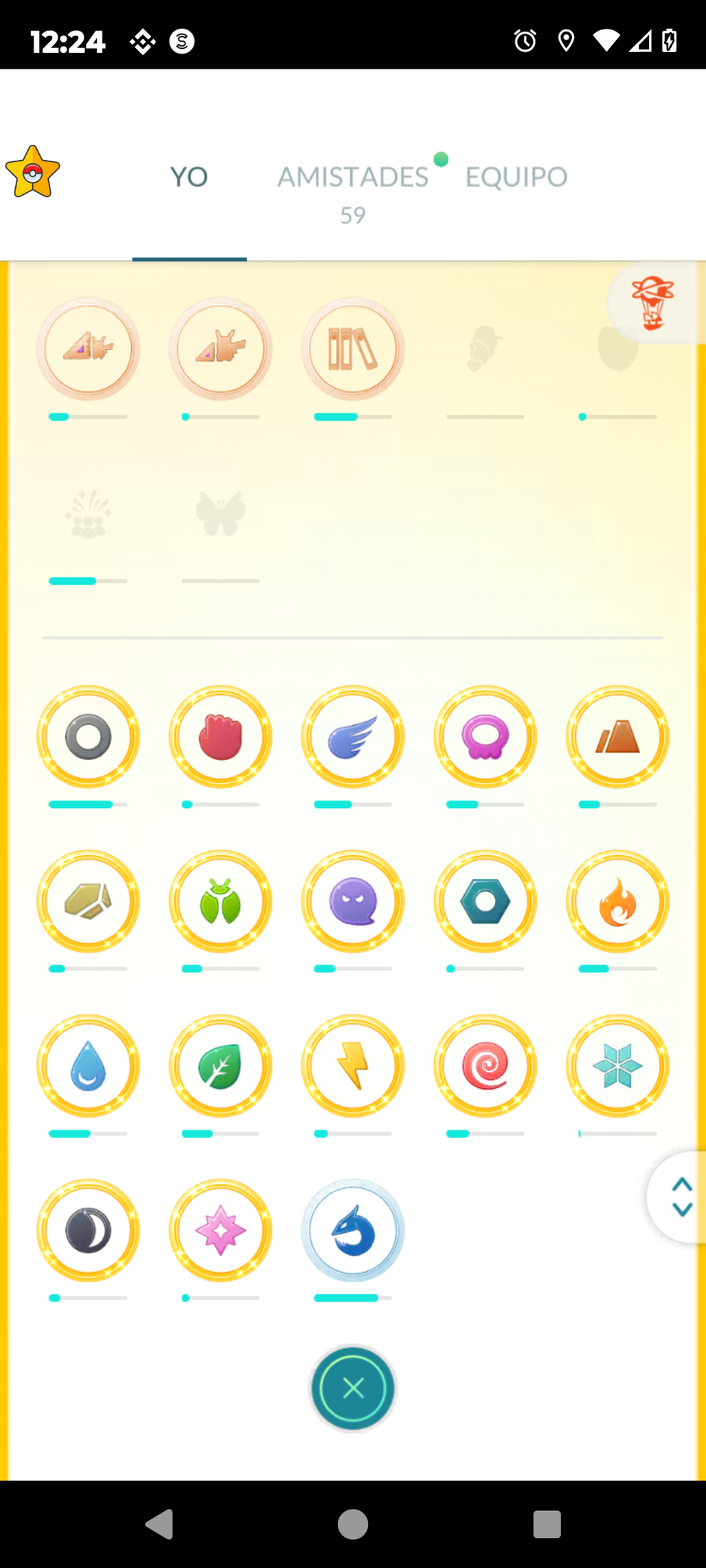Open the electric lightning bolt medal
Viewport: 706px width, 1568px height.
coord(352,1066)
